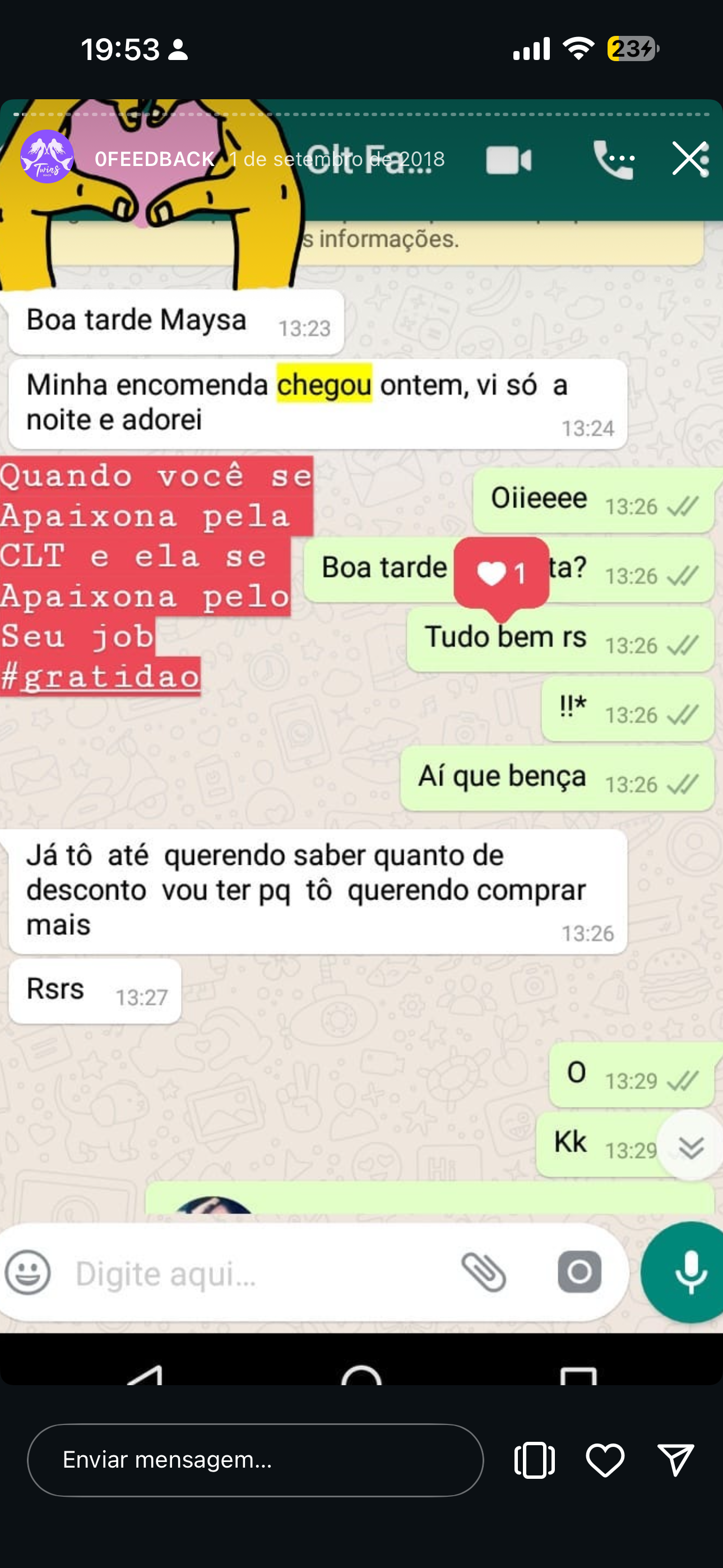The height and width of the screenshot is (1568, 723).
Task: Close the story viewer
Action: (x=688, y=158)
